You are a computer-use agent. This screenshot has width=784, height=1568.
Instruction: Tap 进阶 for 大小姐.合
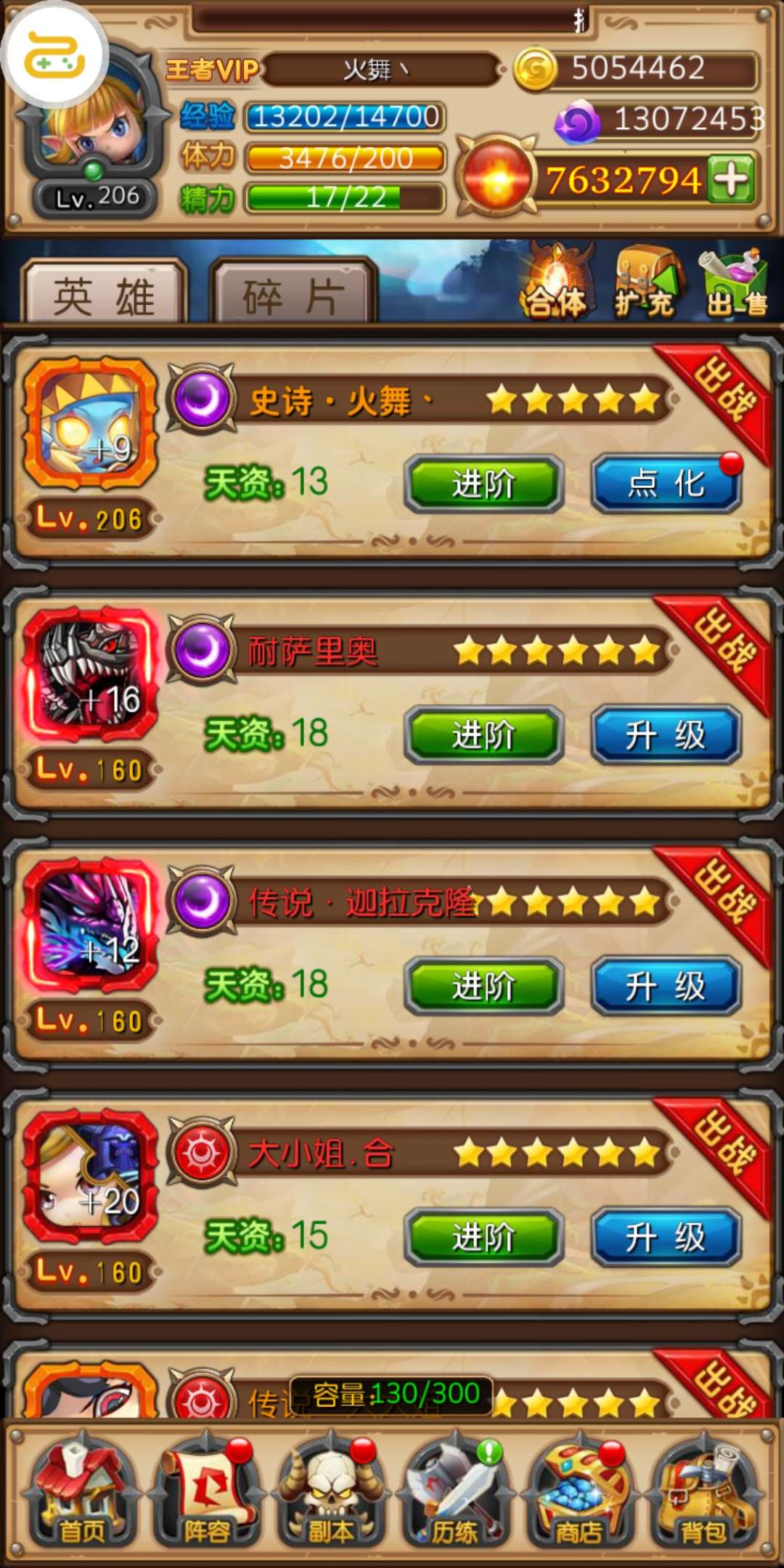coord(483,1237)
